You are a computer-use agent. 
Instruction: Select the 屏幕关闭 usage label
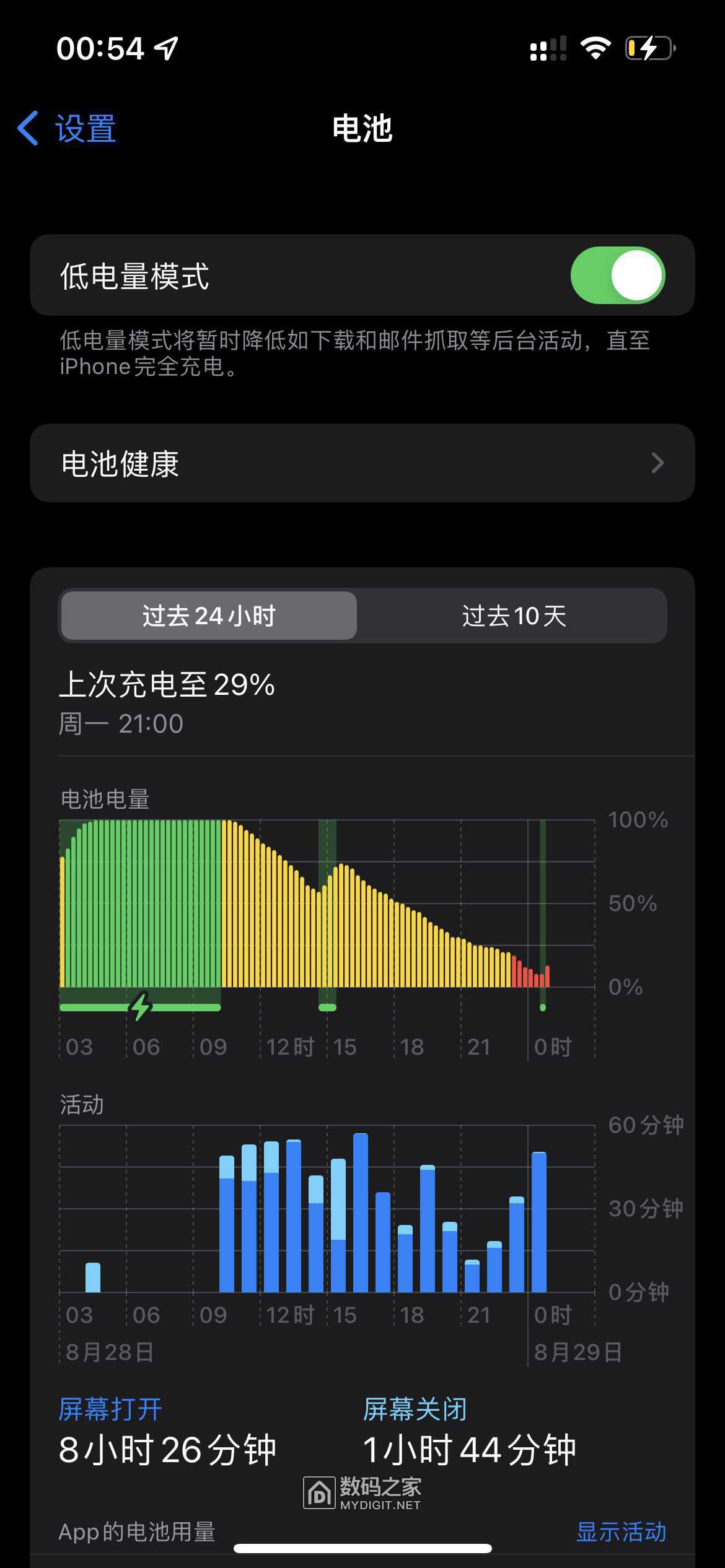pos(415,1409)
